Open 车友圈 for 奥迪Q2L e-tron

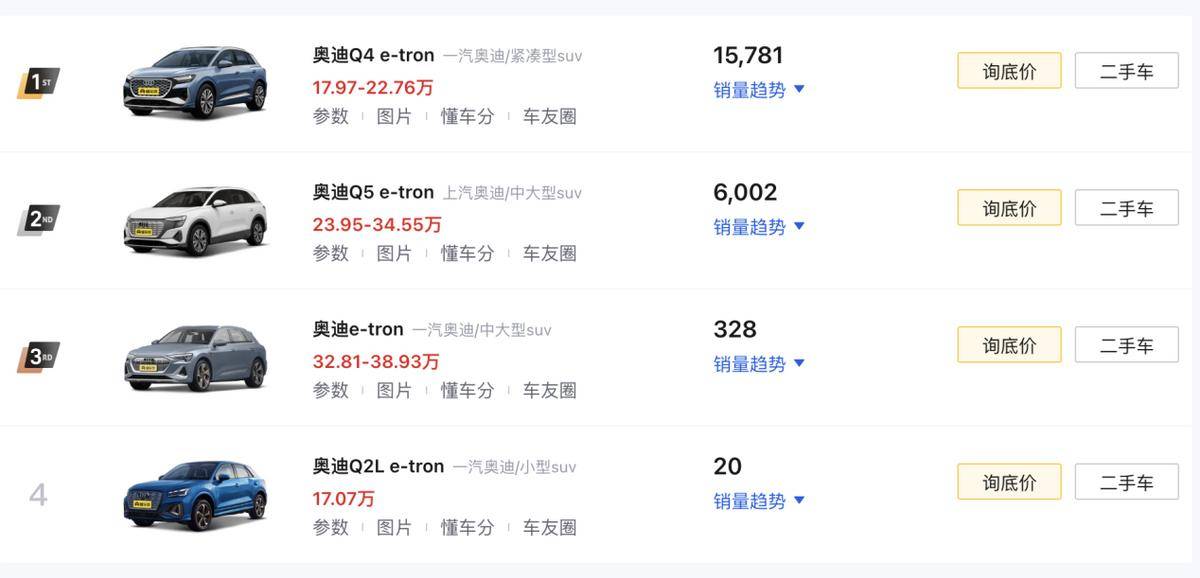(x=549, y=527)
